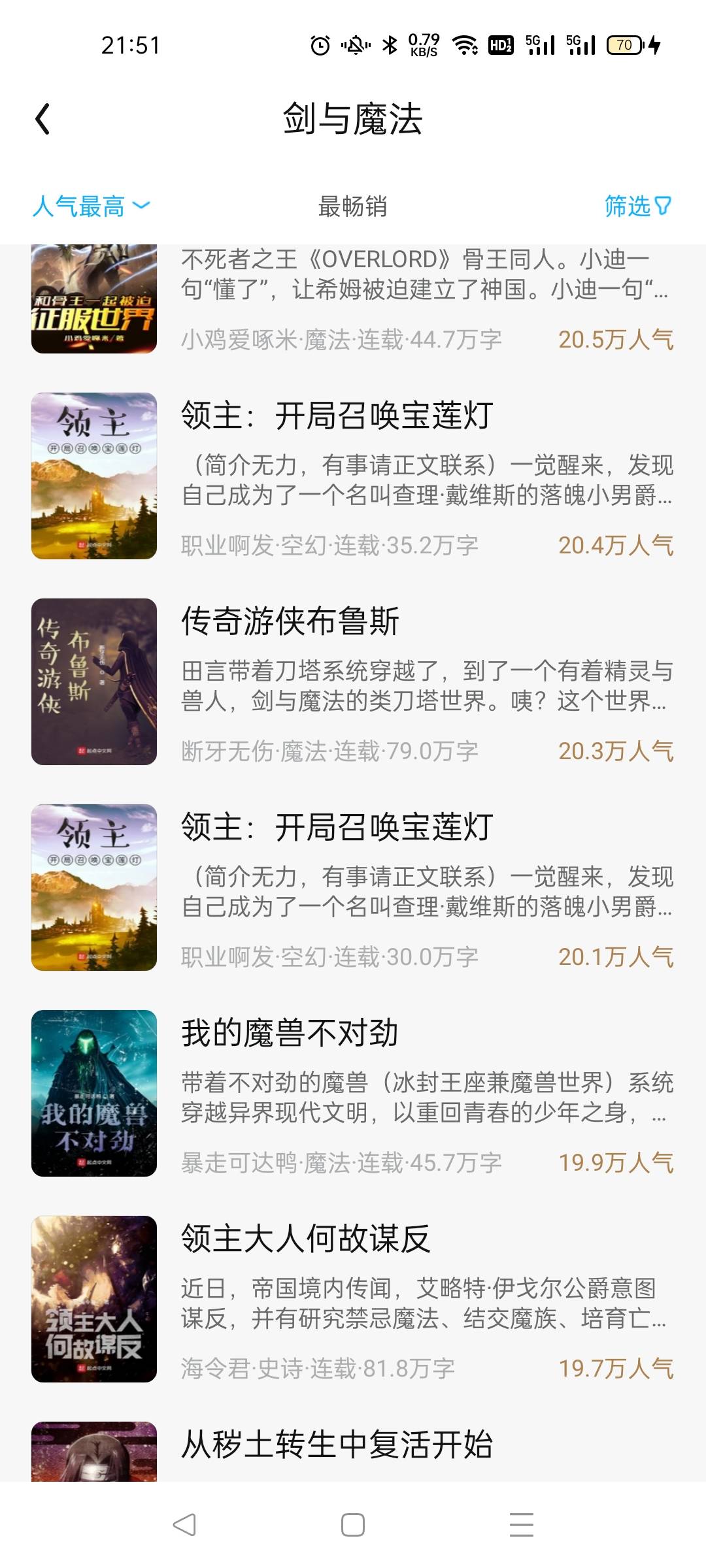Image resolution: width=706 pixels, height=1568 pixels.
Task: Open the 20.4万人气 领主：开局召唤宝莲灯 entry
Action: [x=353, y=476]
